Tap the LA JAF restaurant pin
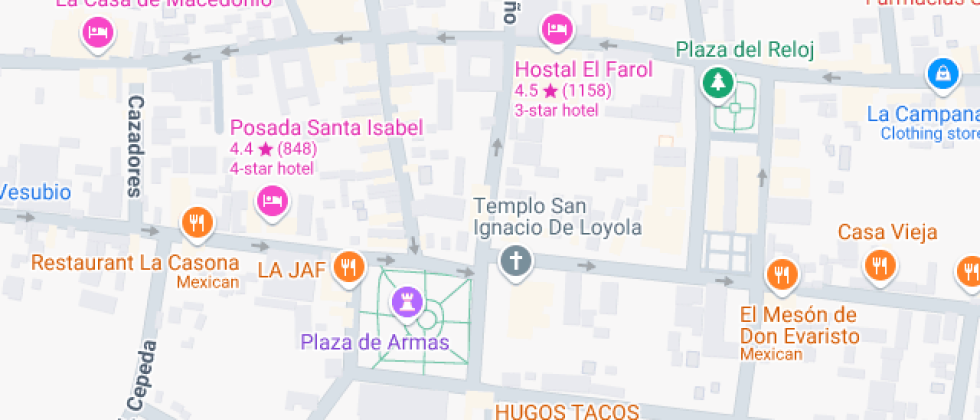The height and width of the screenshot is (420, 980). coord(348,267)
